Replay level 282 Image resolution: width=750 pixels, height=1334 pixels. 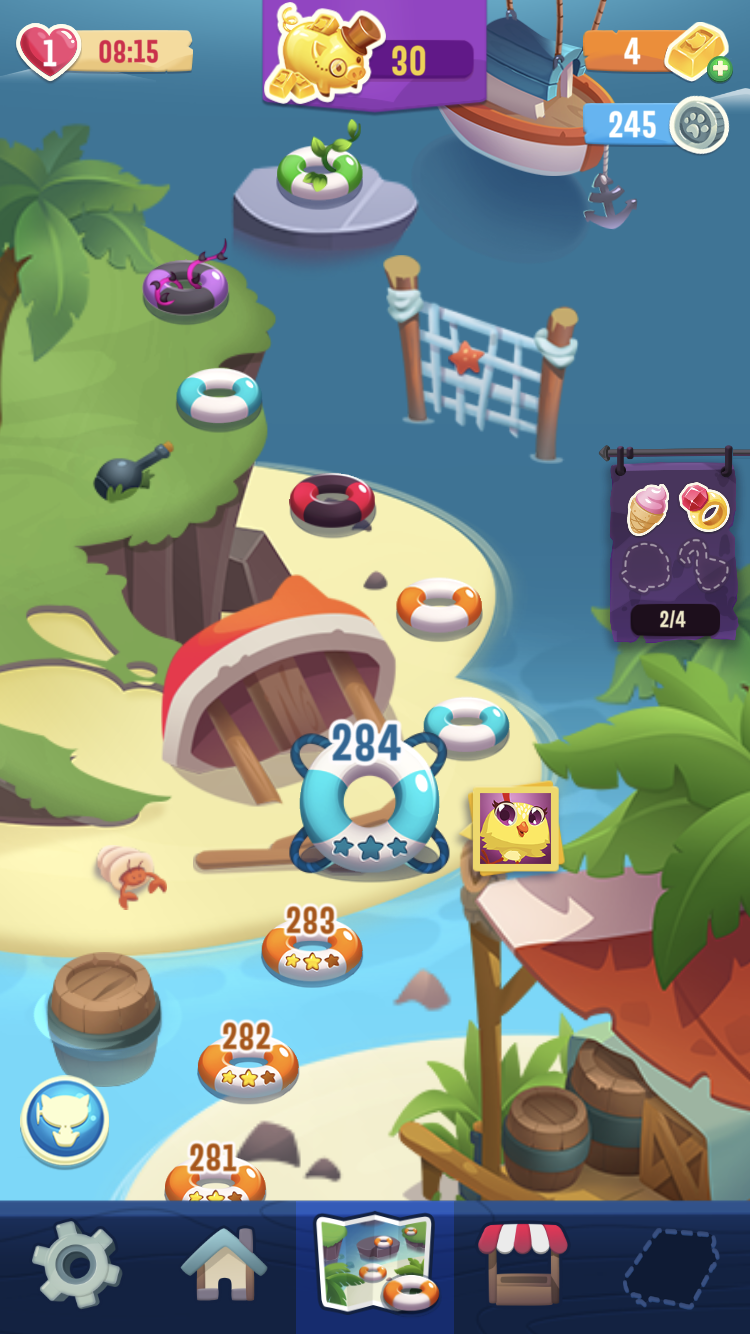247,1068
